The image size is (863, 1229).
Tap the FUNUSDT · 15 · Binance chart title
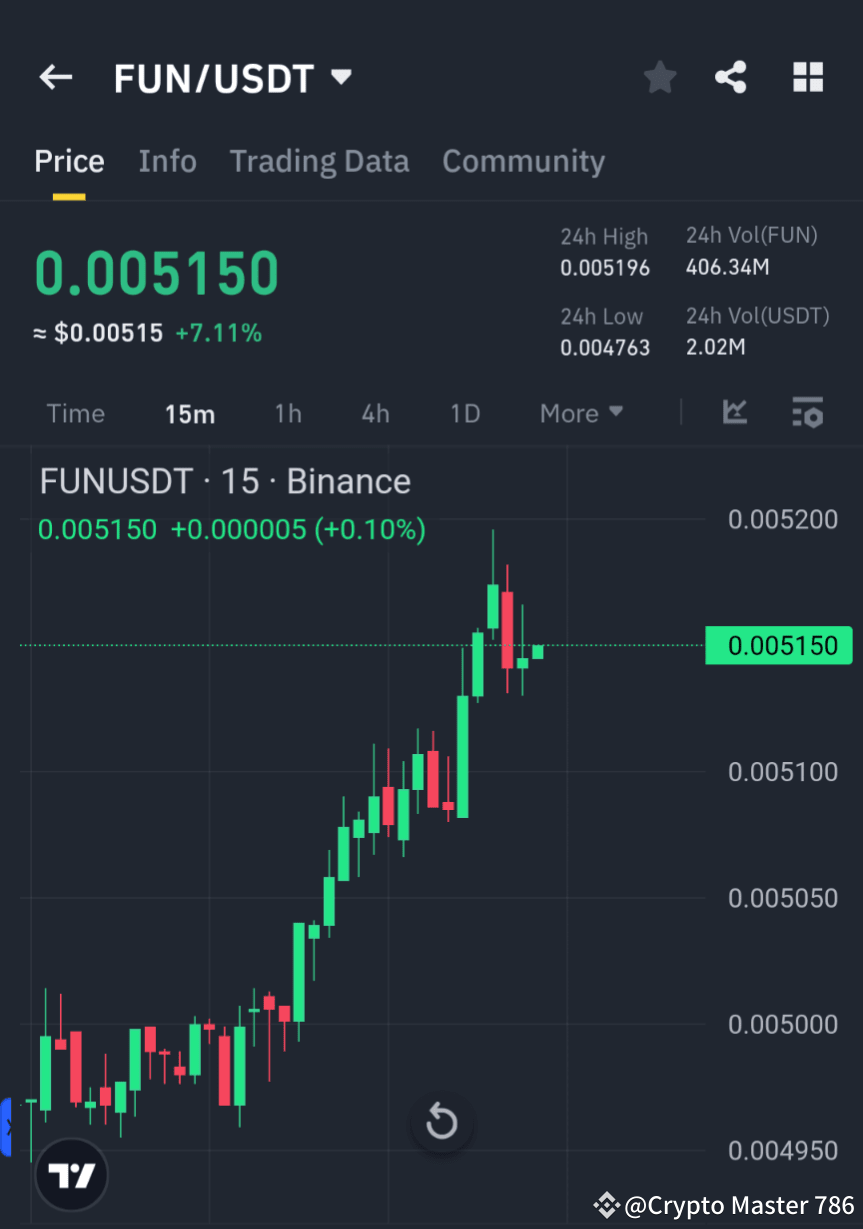(x=224, y=481)
